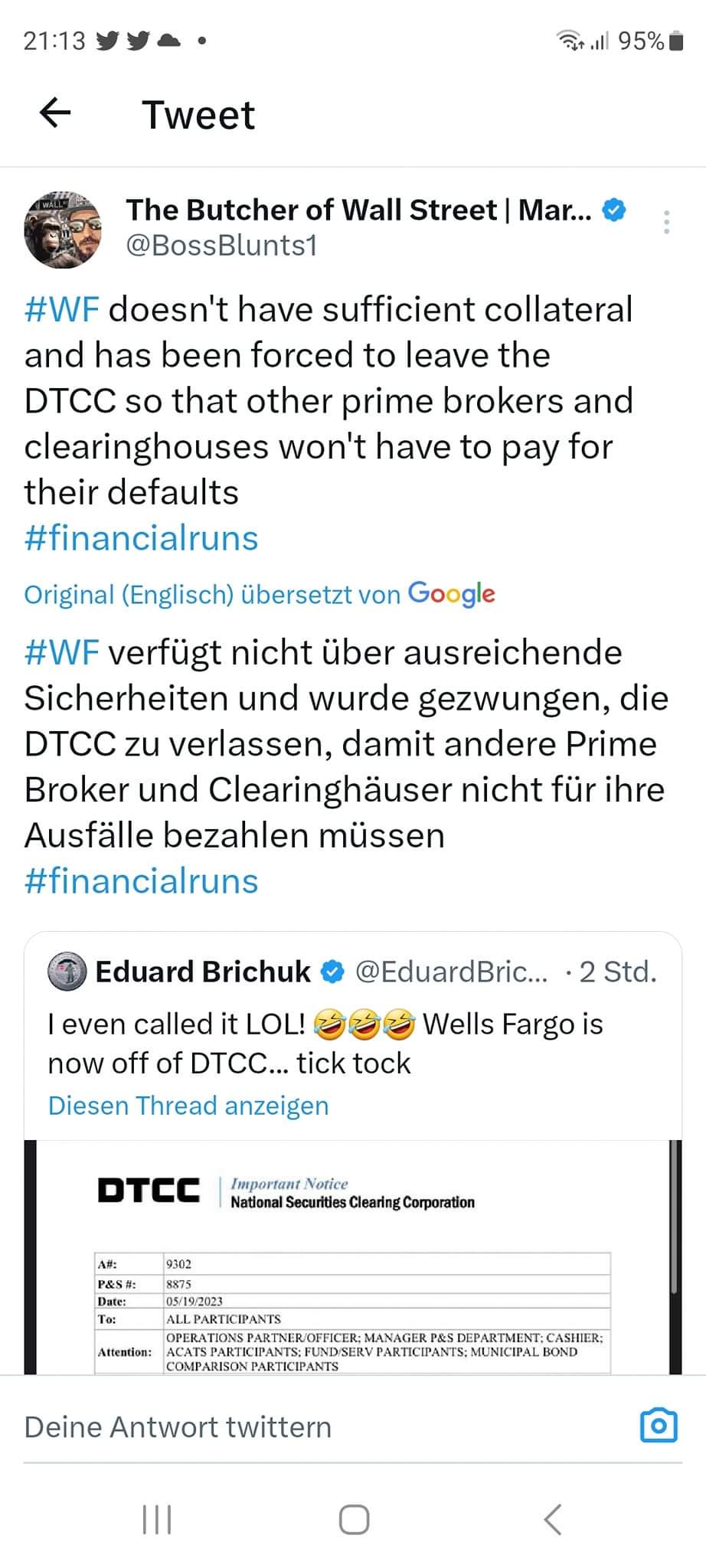The height and width of the screenshot is (1568, 706).
Task: Open the #financialruns hashtag in the original tweet
Action: coord(141,537)
